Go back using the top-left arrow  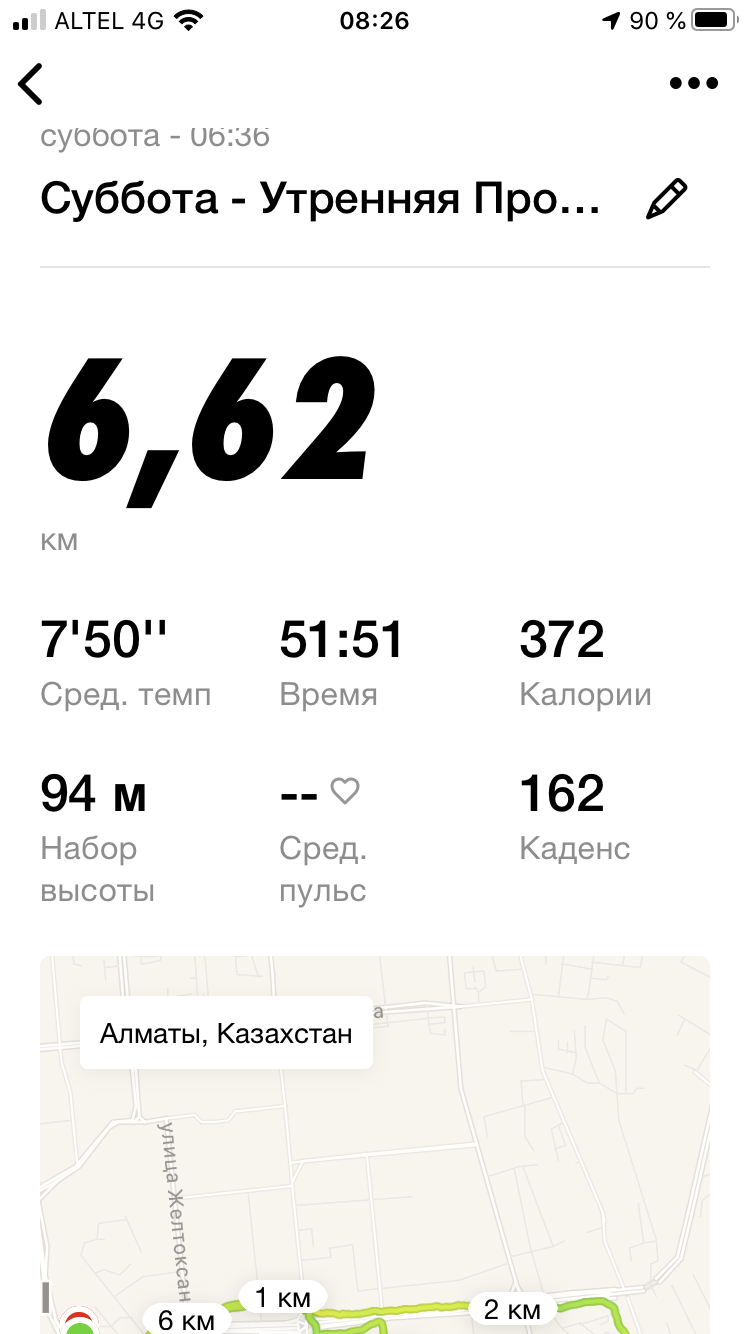(x=32, y=84)
